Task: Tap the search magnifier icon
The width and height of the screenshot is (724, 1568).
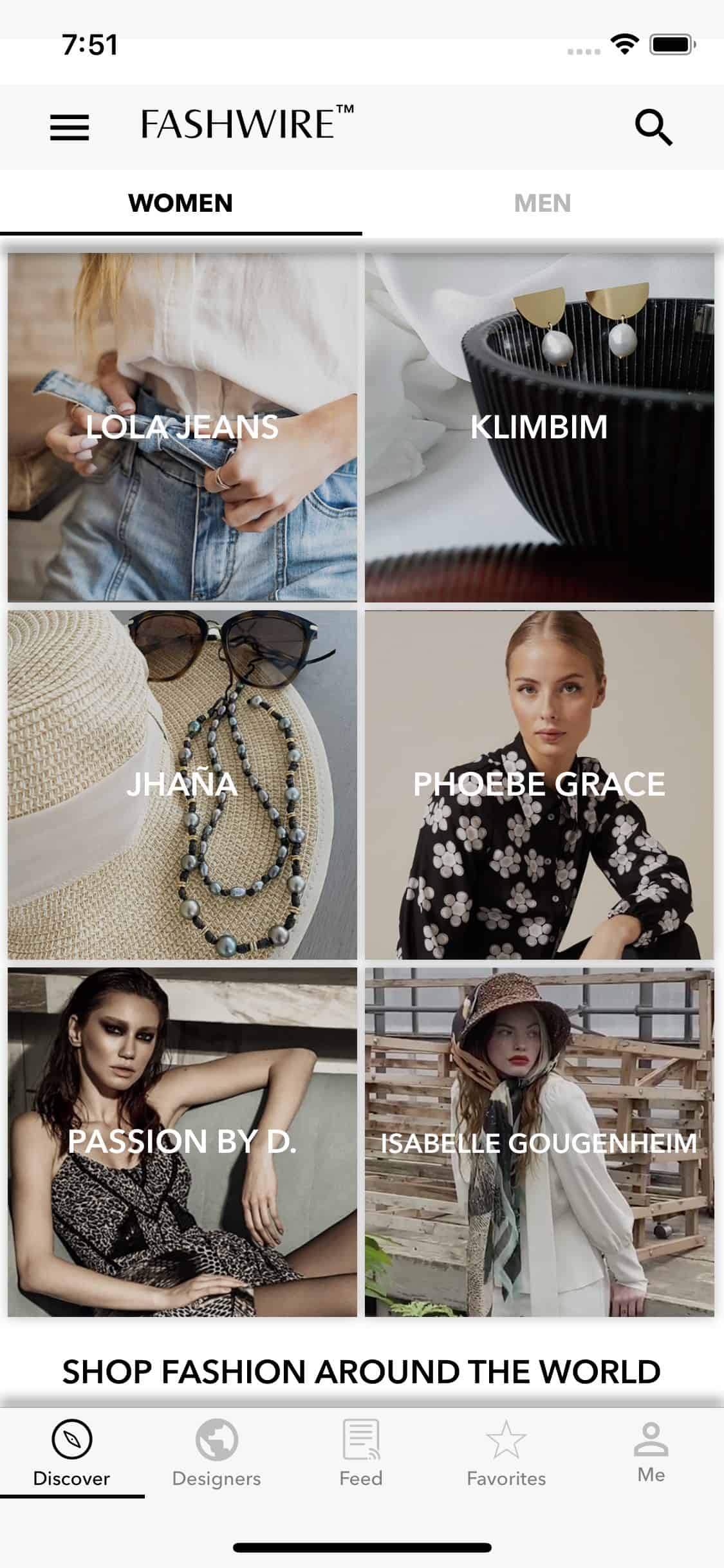Action: pos(653,127)
